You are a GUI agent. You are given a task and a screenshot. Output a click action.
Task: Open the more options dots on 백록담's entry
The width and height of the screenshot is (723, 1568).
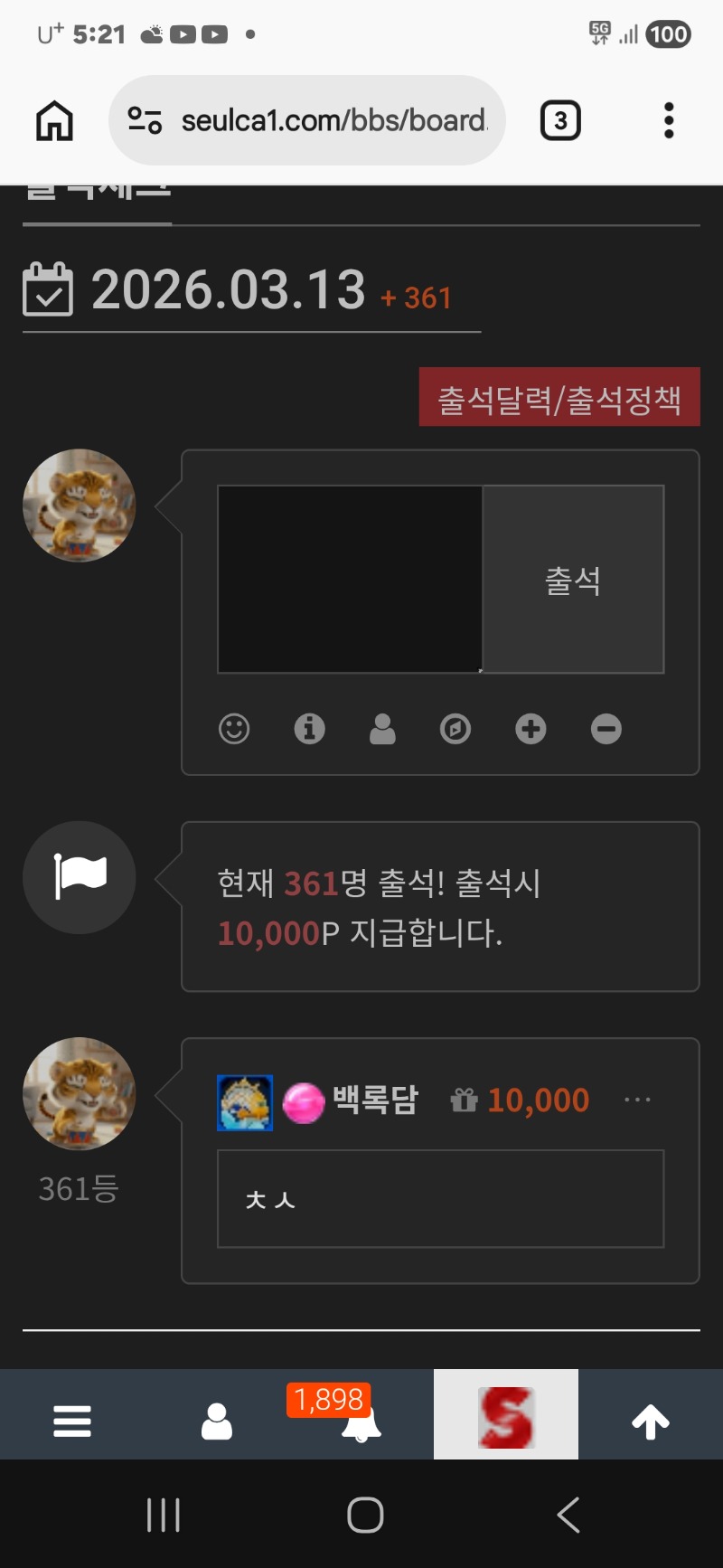637,1100
